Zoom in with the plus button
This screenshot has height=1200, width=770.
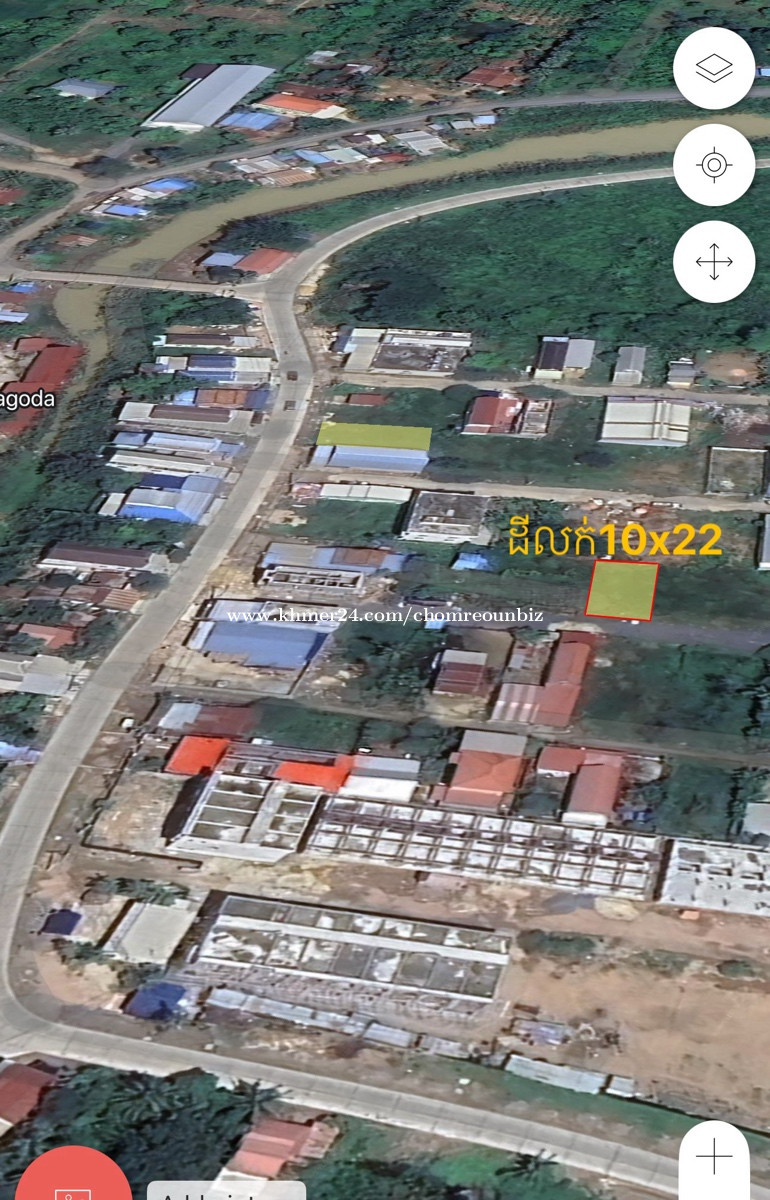coord(713,1157)
